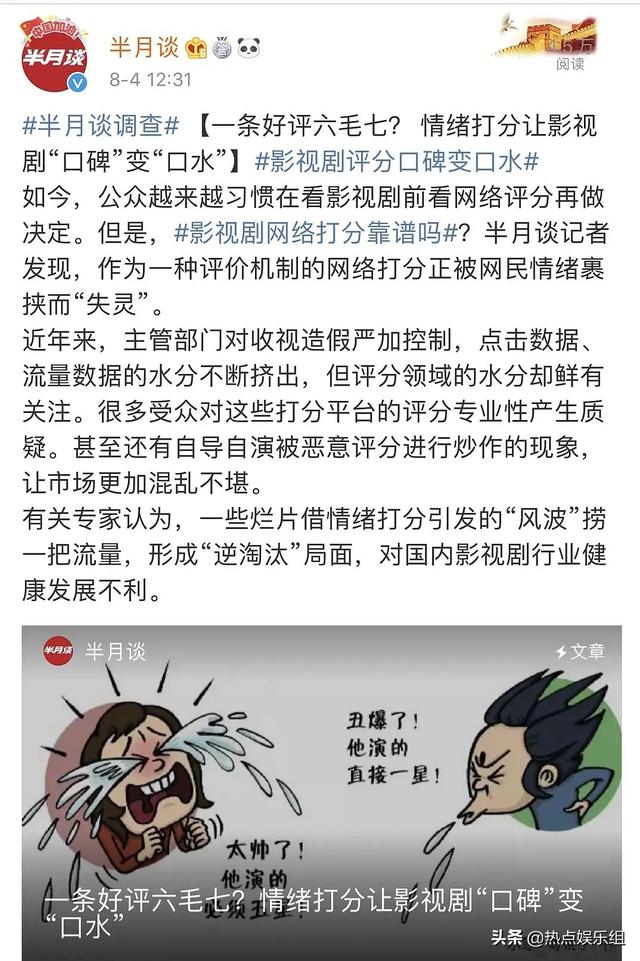Open the 半月谈 profile avatar
Image resolution: width=640 pixels, height=961 pixels.
point(54,55)
